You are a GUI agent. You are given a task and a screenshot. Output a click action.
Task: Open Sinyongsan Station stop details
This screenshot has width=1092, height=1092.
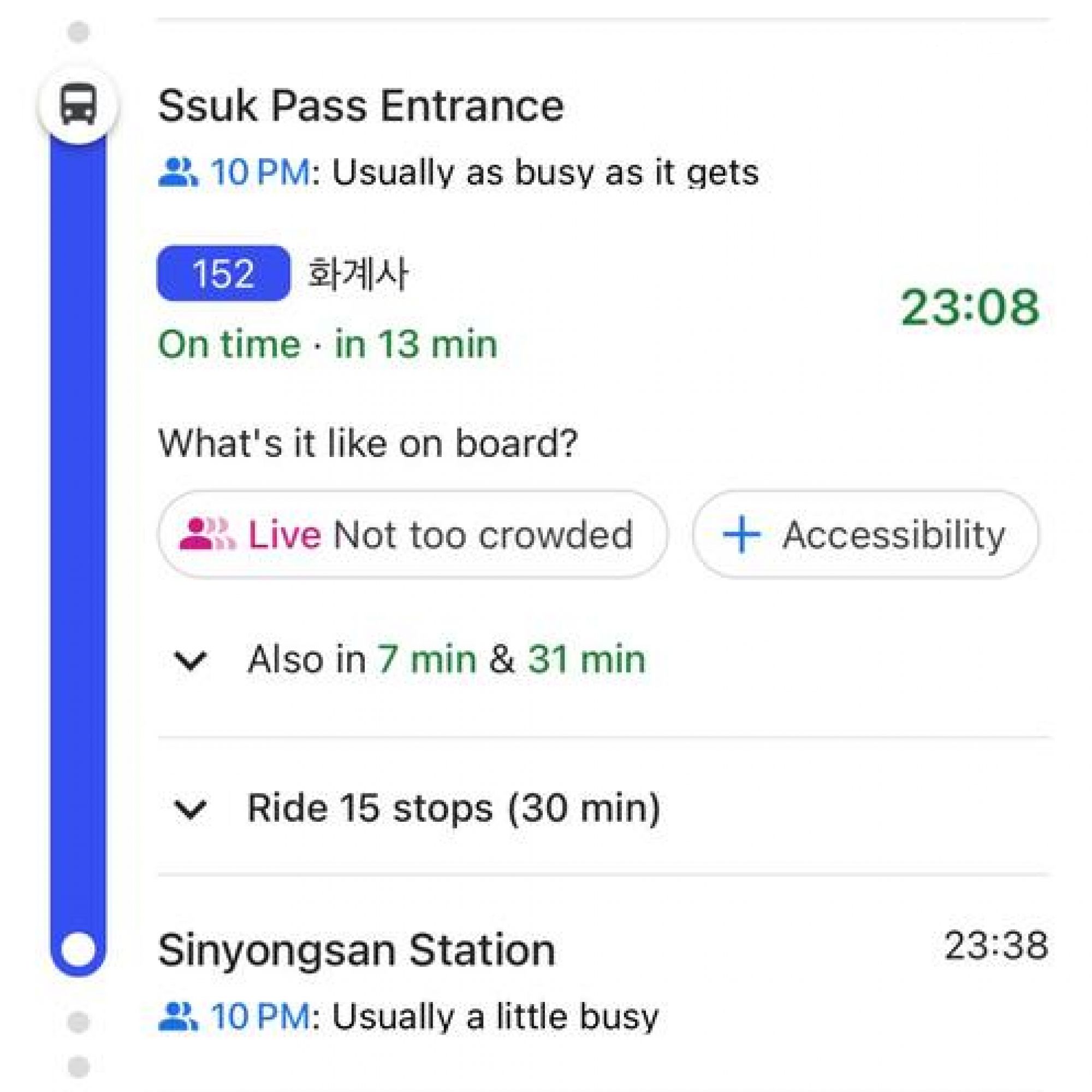(x=356, y=950)
